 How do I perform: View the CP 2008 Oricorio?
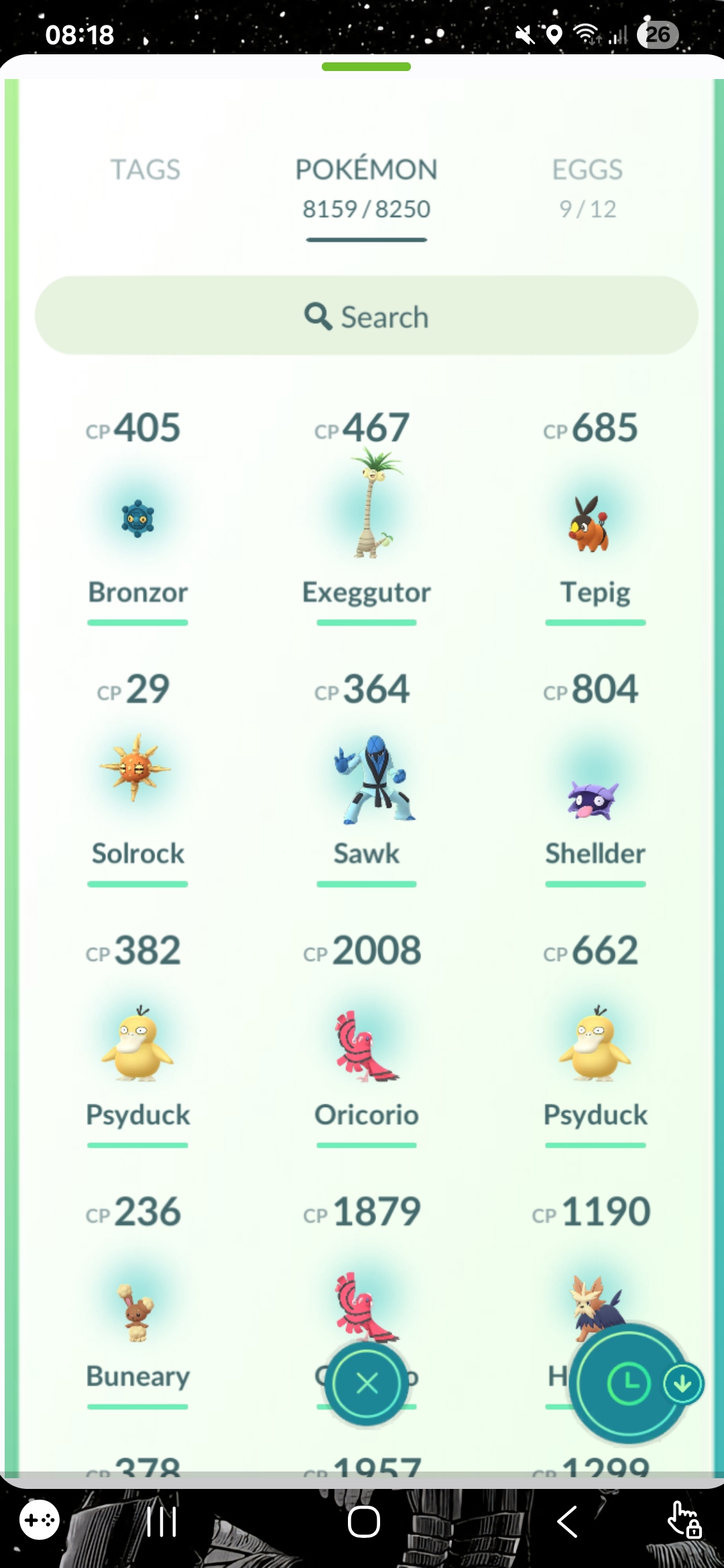[x=366, y=1045]
